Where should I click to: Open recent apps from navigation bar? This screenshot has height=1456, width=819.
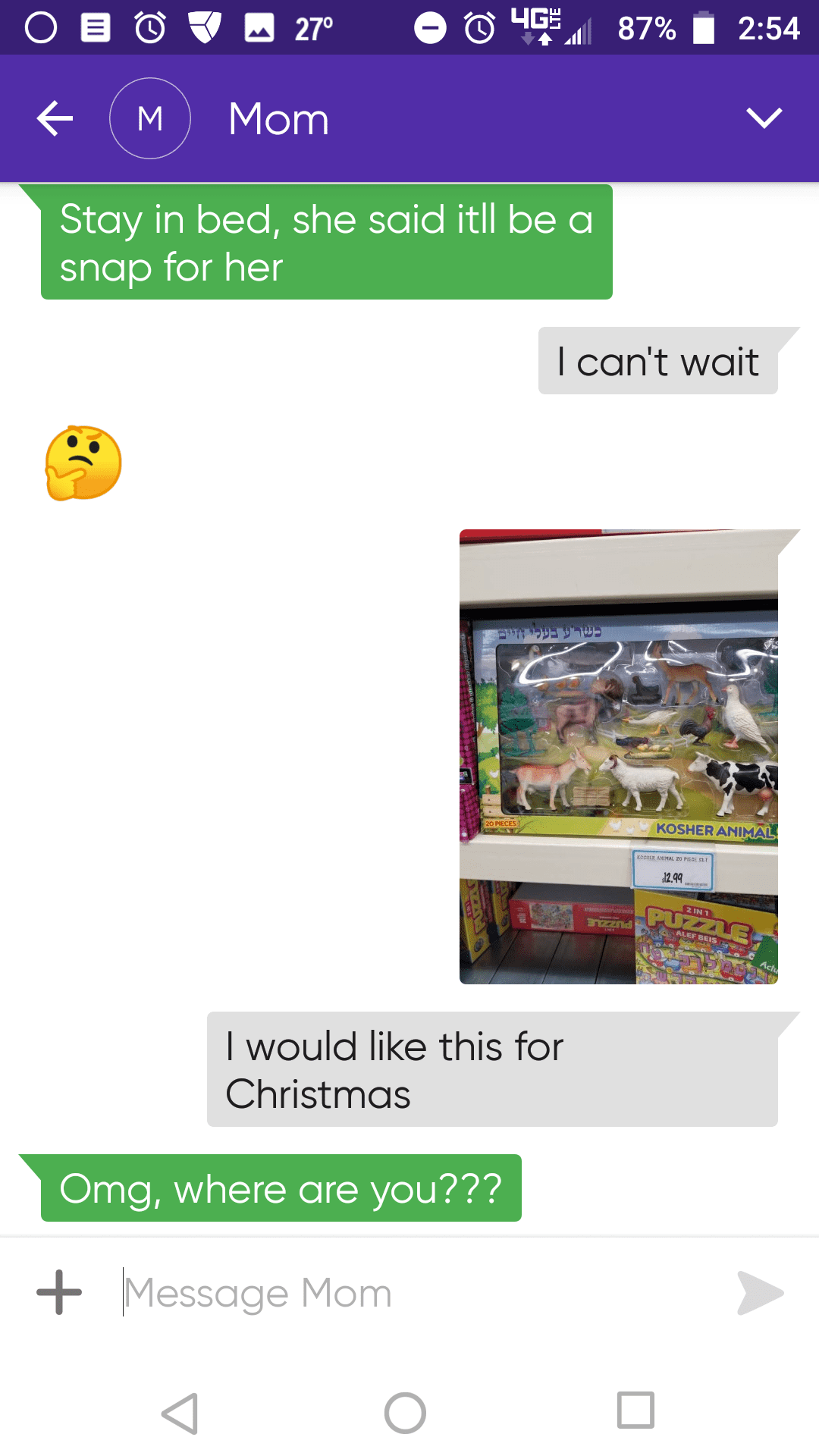point(635,1410)
